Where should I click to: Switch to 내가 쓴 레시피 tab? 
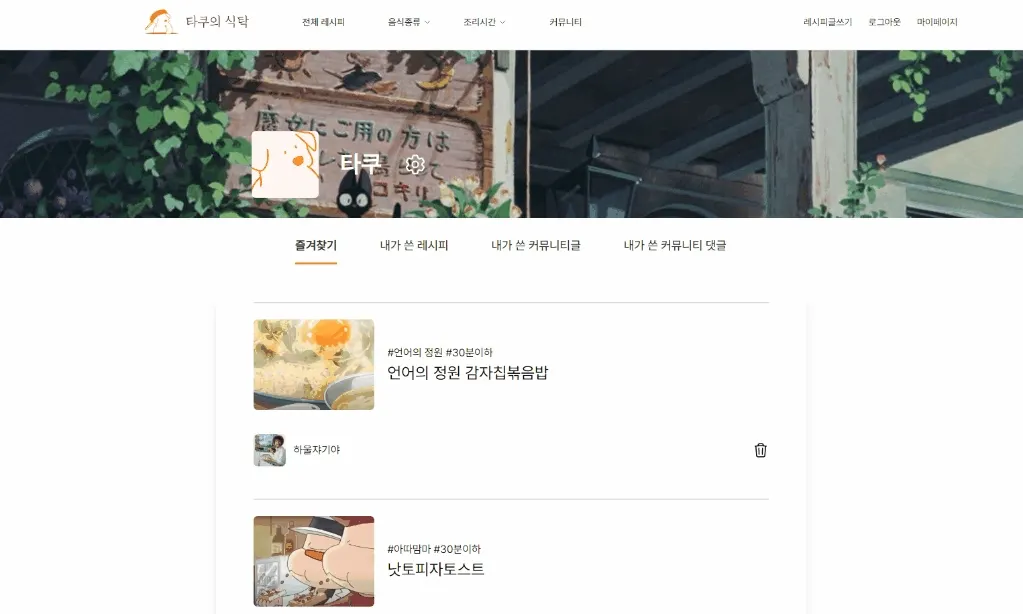414,245
